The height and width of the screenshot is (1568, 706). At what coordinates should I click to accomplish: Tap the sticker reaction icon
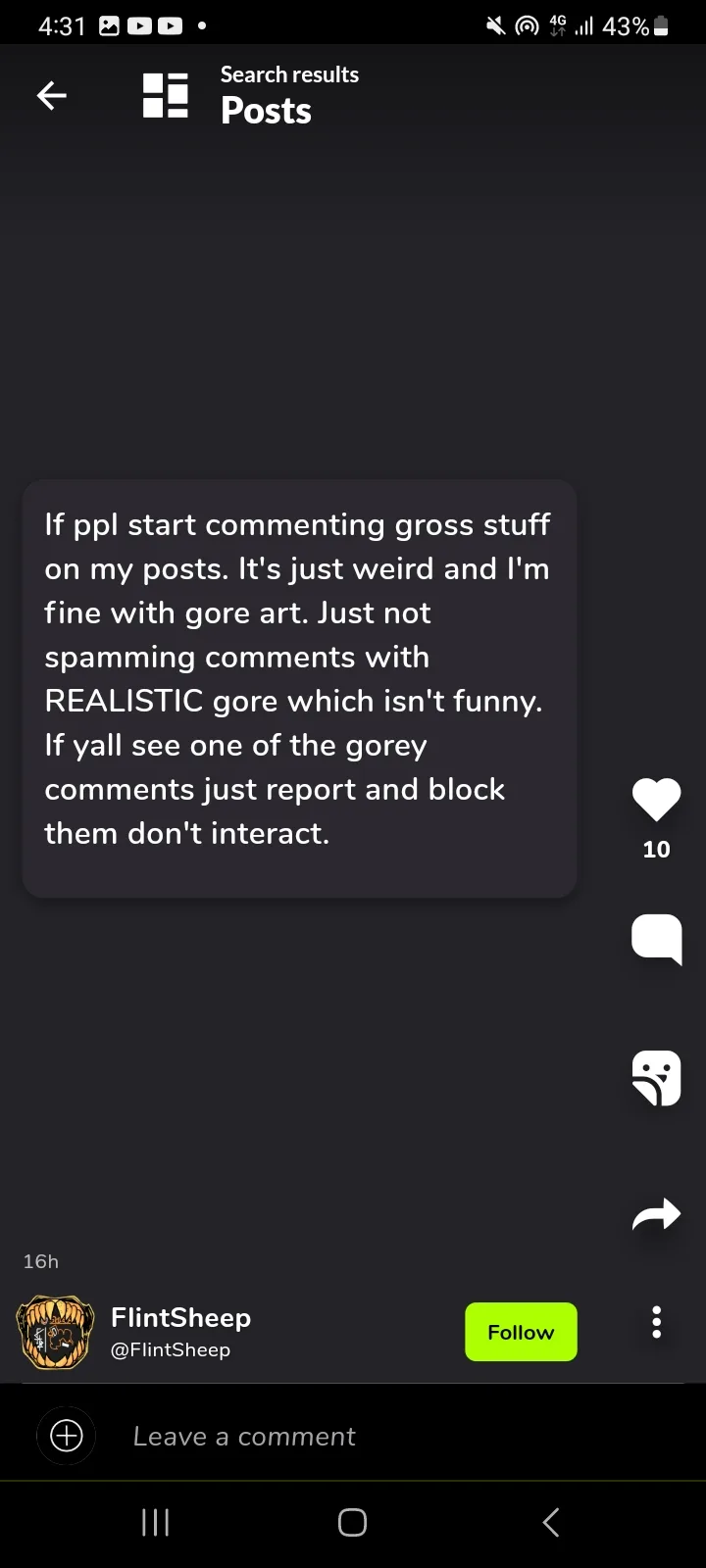click(x=656, y=1077)
